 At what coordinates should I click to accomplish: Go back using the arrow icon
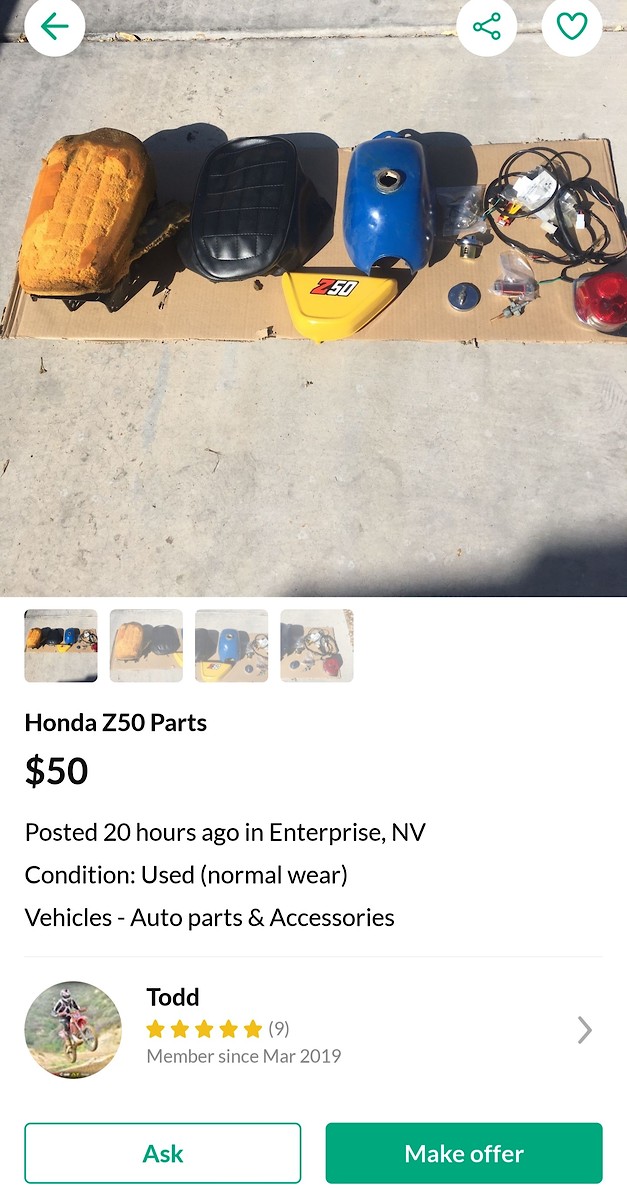55,25
